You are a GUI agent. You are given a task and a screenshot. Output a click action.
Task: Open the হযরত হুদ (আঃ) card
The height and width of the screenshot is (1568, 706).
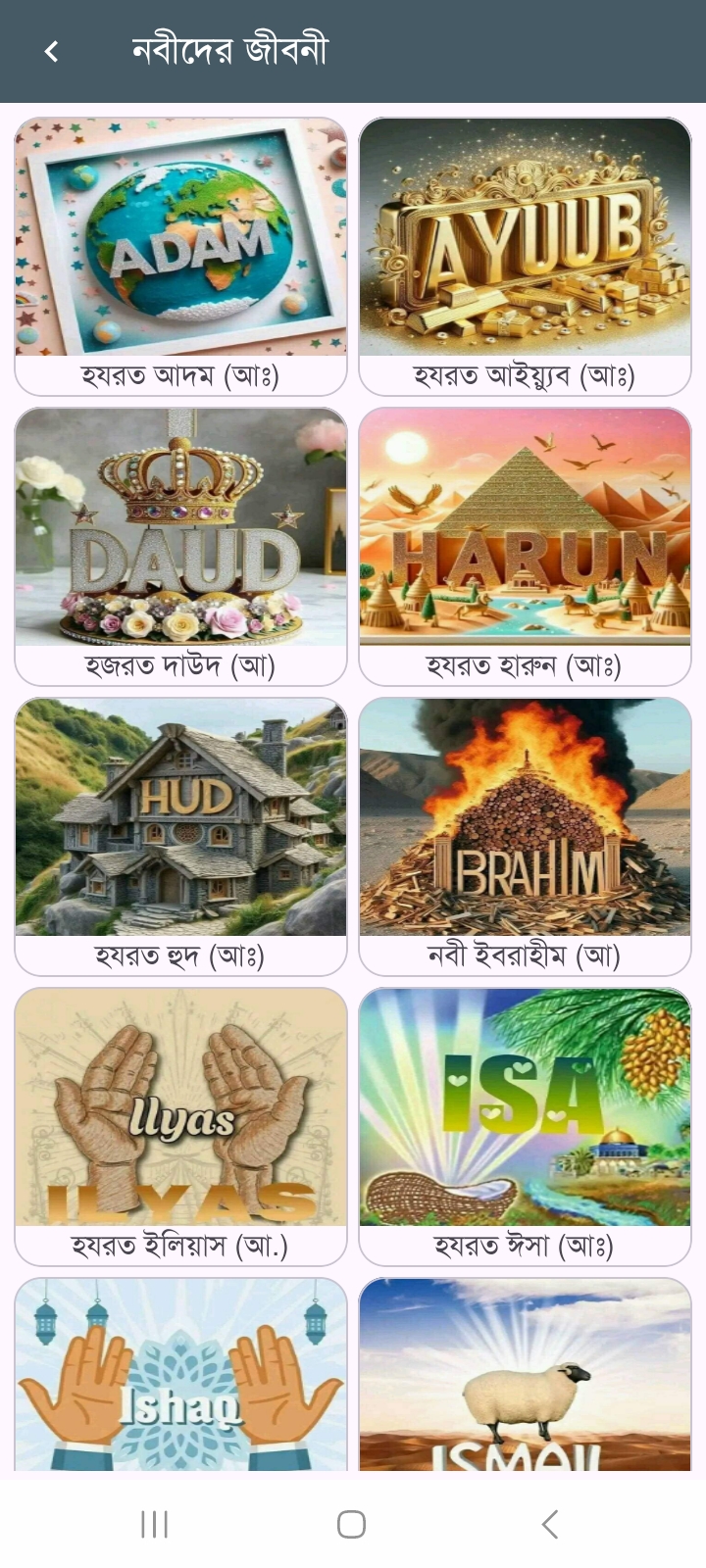[x=181, y=837]
